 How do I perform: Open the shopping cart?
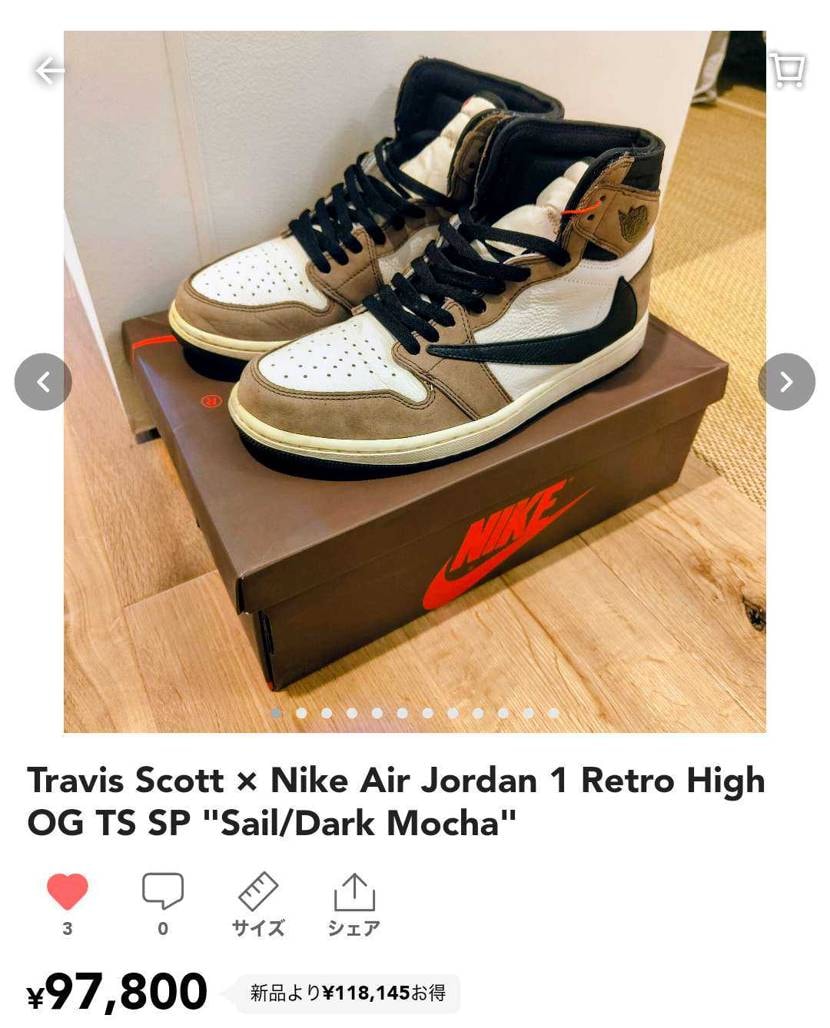coord(787,69)
